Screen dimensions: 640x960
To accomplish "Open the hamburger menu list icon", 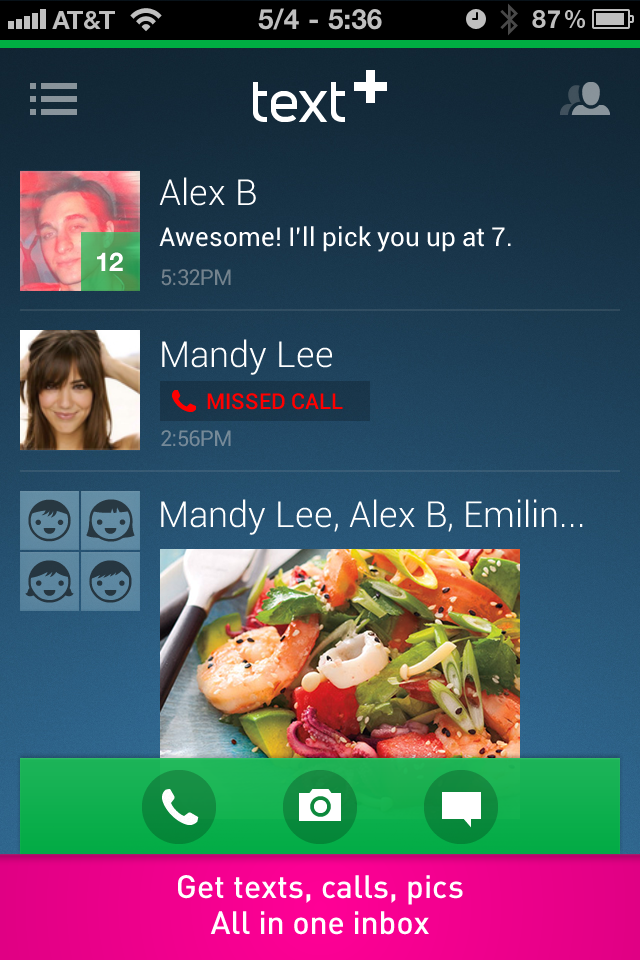I will click(54, 99).
